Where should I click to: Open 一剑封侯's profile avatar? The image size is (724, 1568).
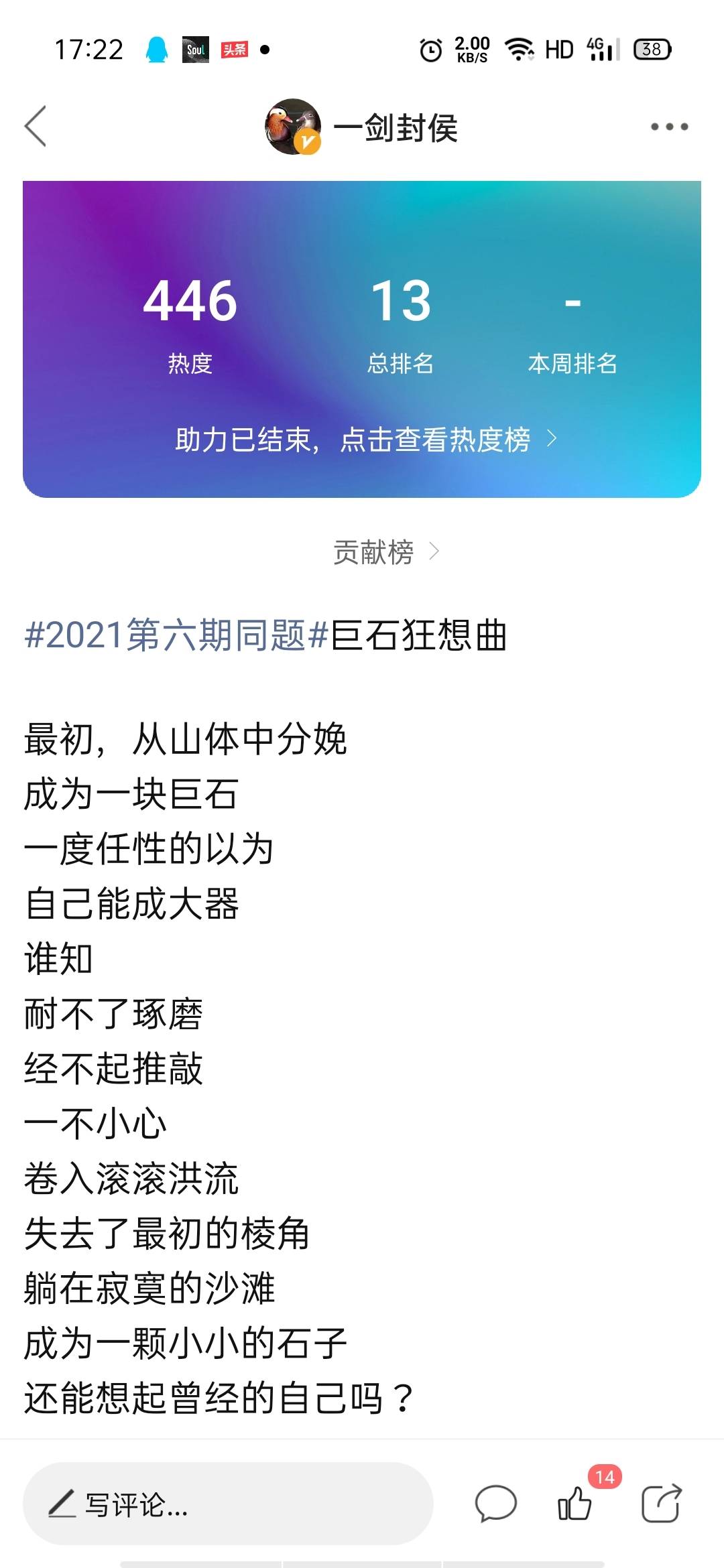(x=293, y=127)
